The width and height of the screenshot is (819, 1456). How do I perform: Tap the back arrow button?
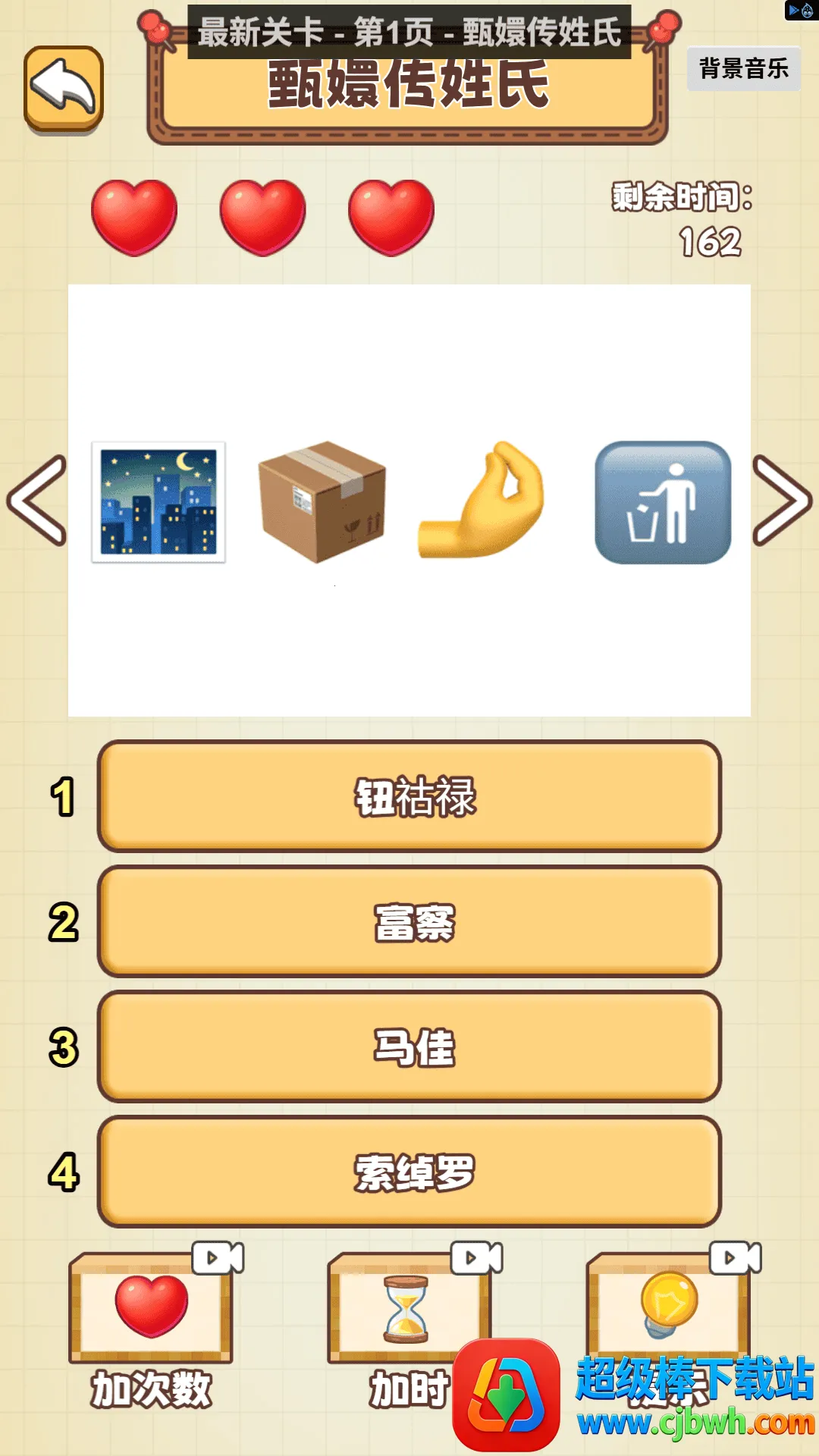[x=64, y=89]
